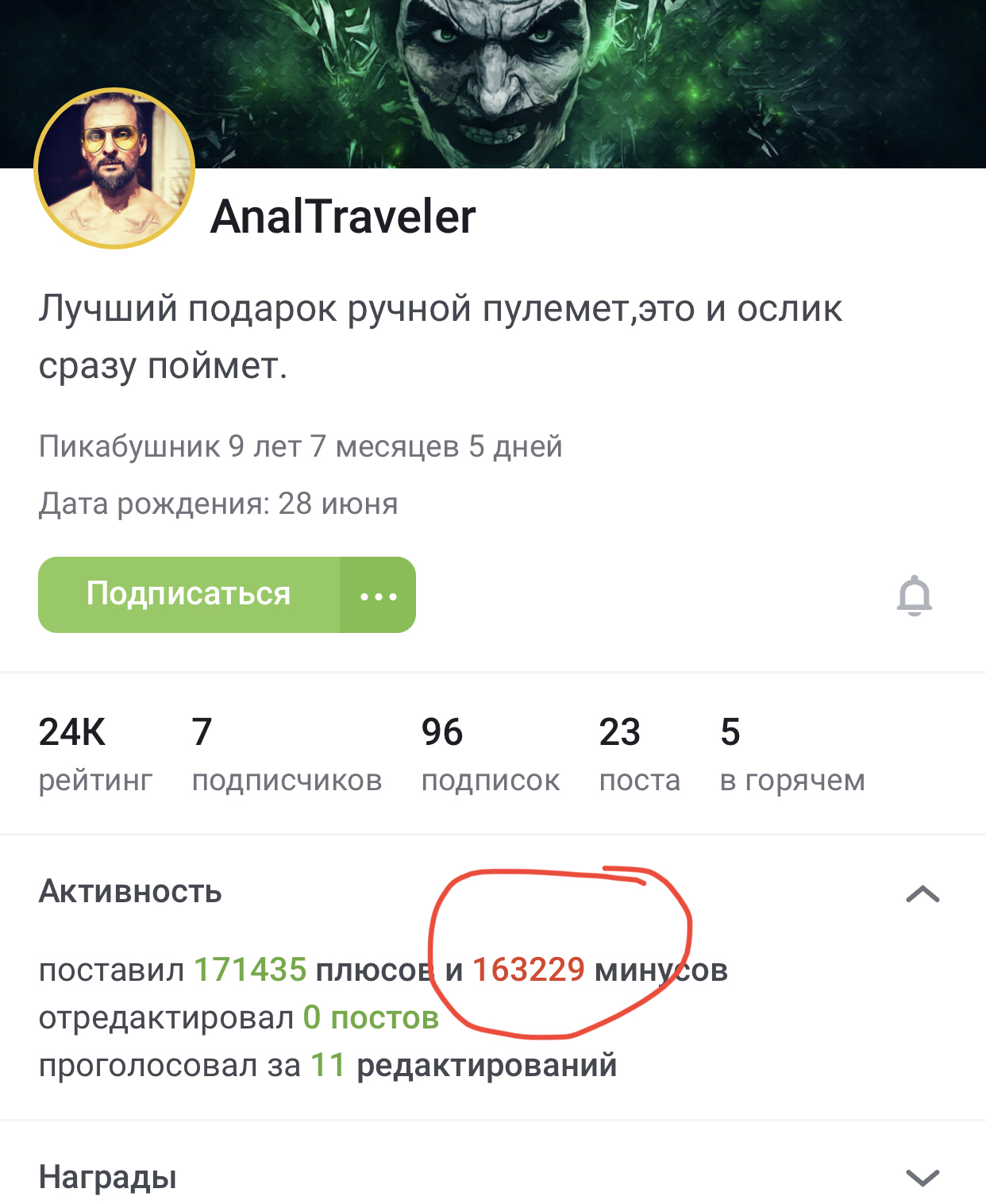View the 96 подписок list
Viewport: 986px width, 1204px height.
point(490,754)
